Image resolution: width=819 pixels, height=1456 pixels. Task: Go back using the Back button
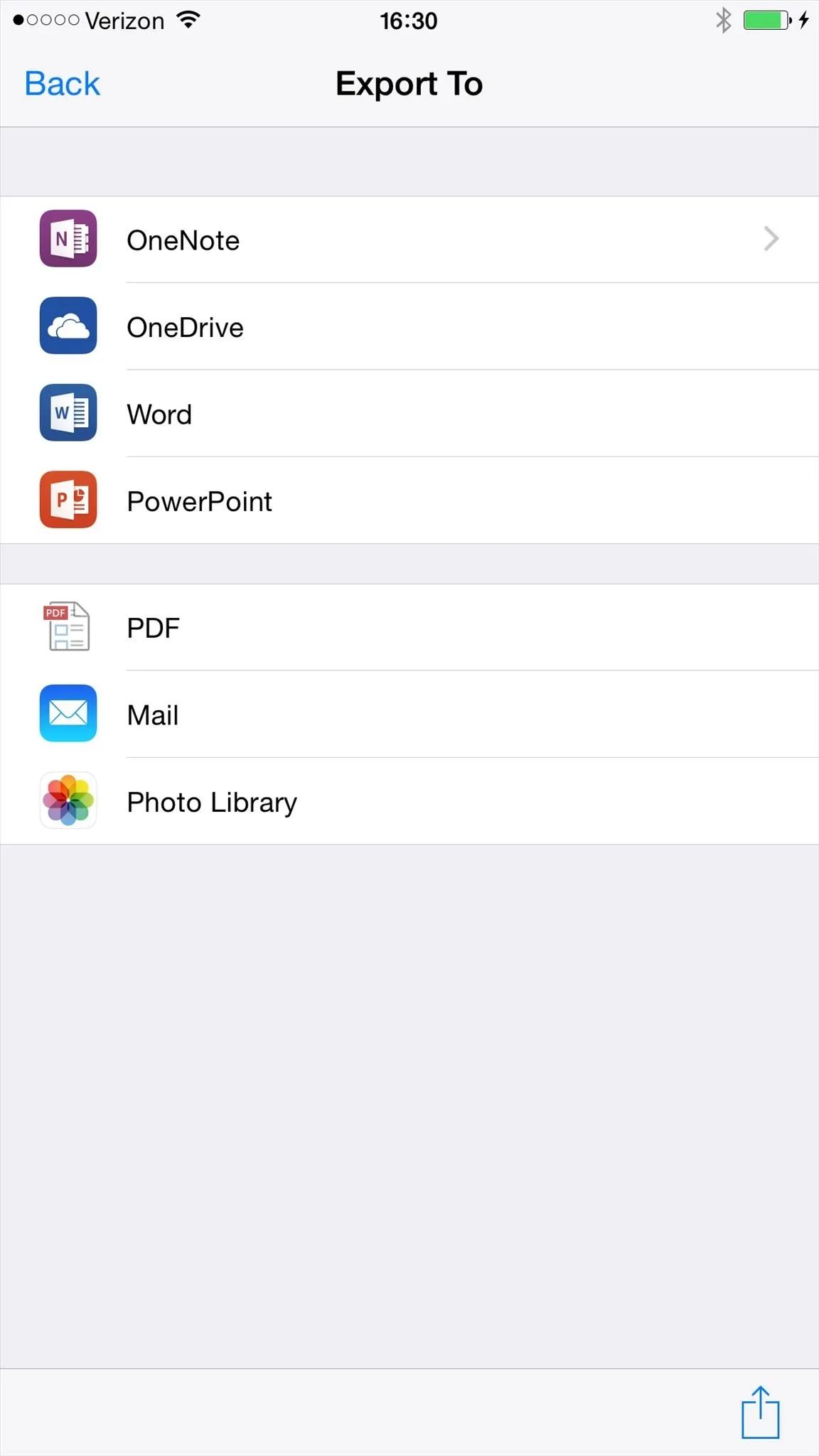click(x=62, y=84)
